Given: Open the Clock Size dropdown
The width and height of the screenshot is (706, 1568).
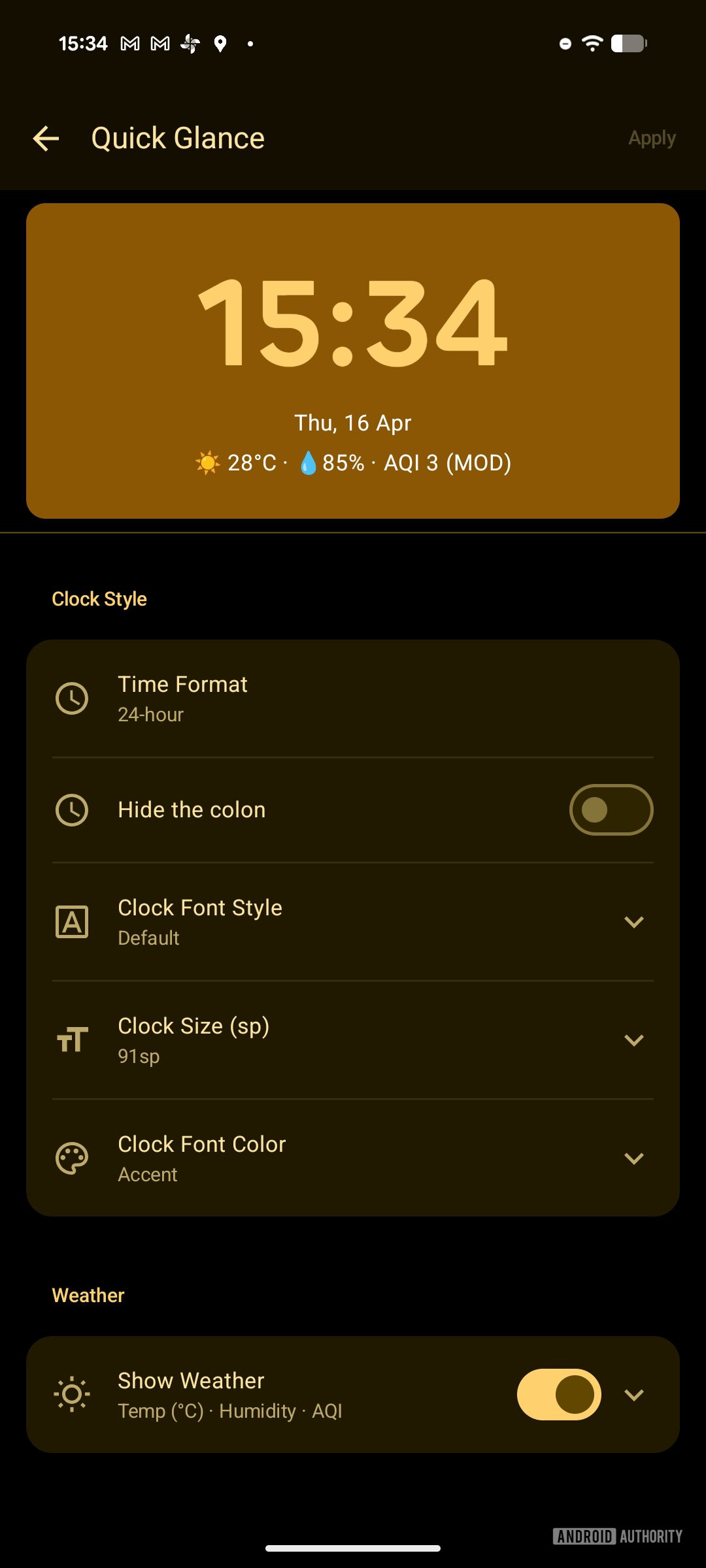Looking at the screenshot, I should coord(635,1040).
